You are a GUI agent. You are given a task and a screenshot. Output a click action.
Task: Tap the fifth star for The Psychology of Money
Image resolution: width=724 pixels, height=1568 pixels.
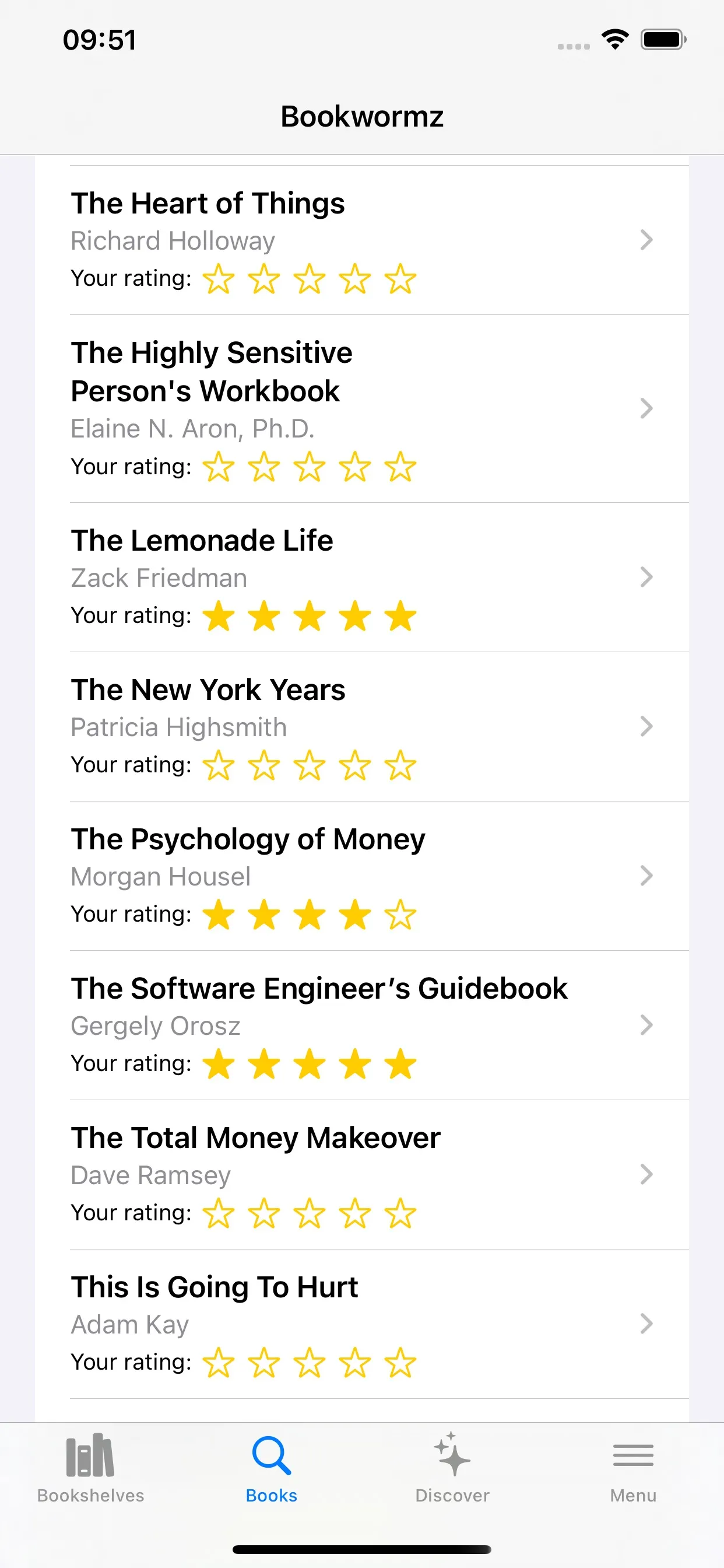click(400, 914)
